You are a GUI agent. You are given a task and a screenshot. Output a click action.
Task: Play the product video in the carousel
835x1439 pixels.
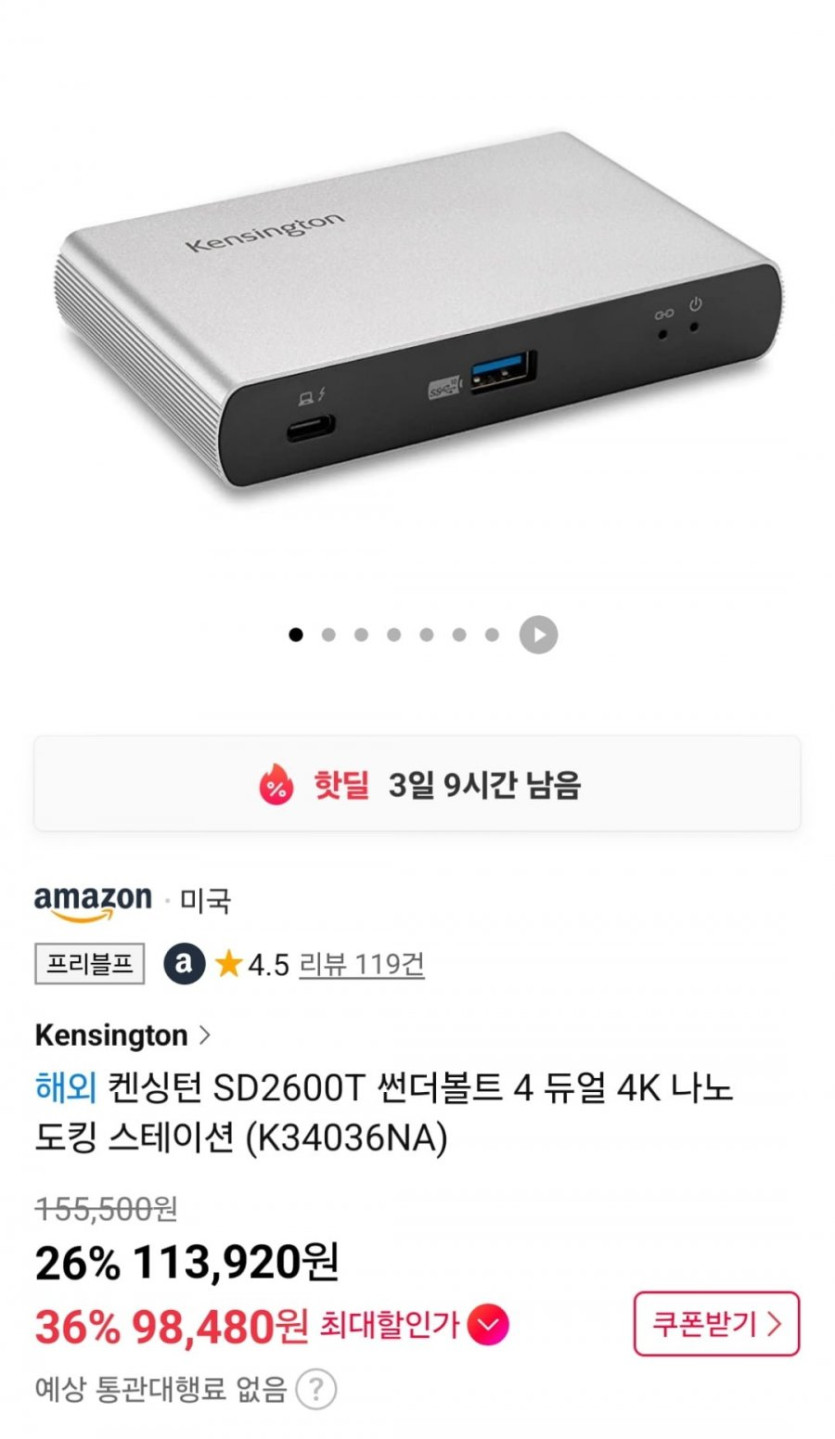[x=538, y=634]
